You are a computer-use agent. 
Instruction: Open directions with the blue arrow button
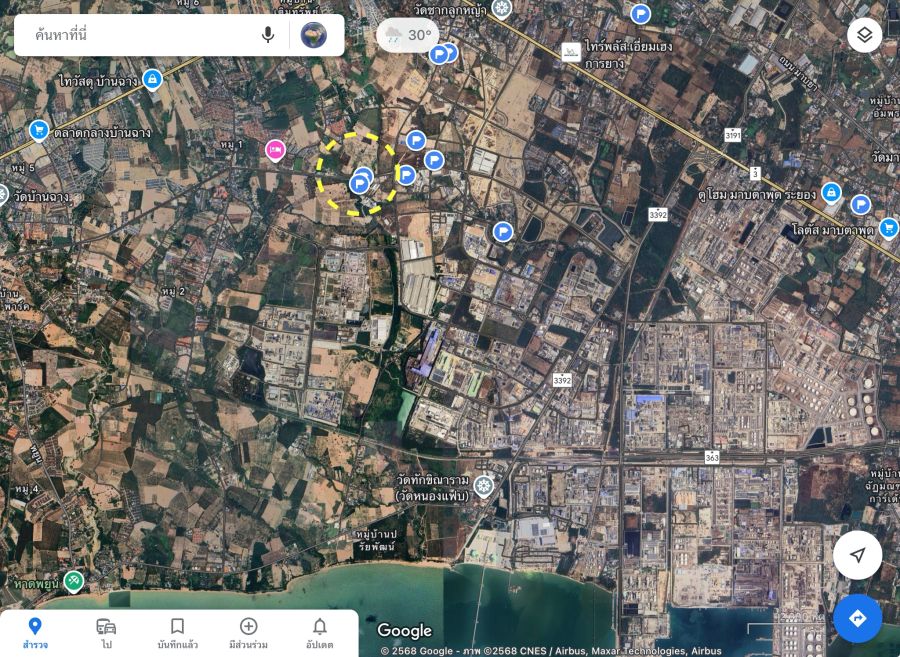pos(857,618)
